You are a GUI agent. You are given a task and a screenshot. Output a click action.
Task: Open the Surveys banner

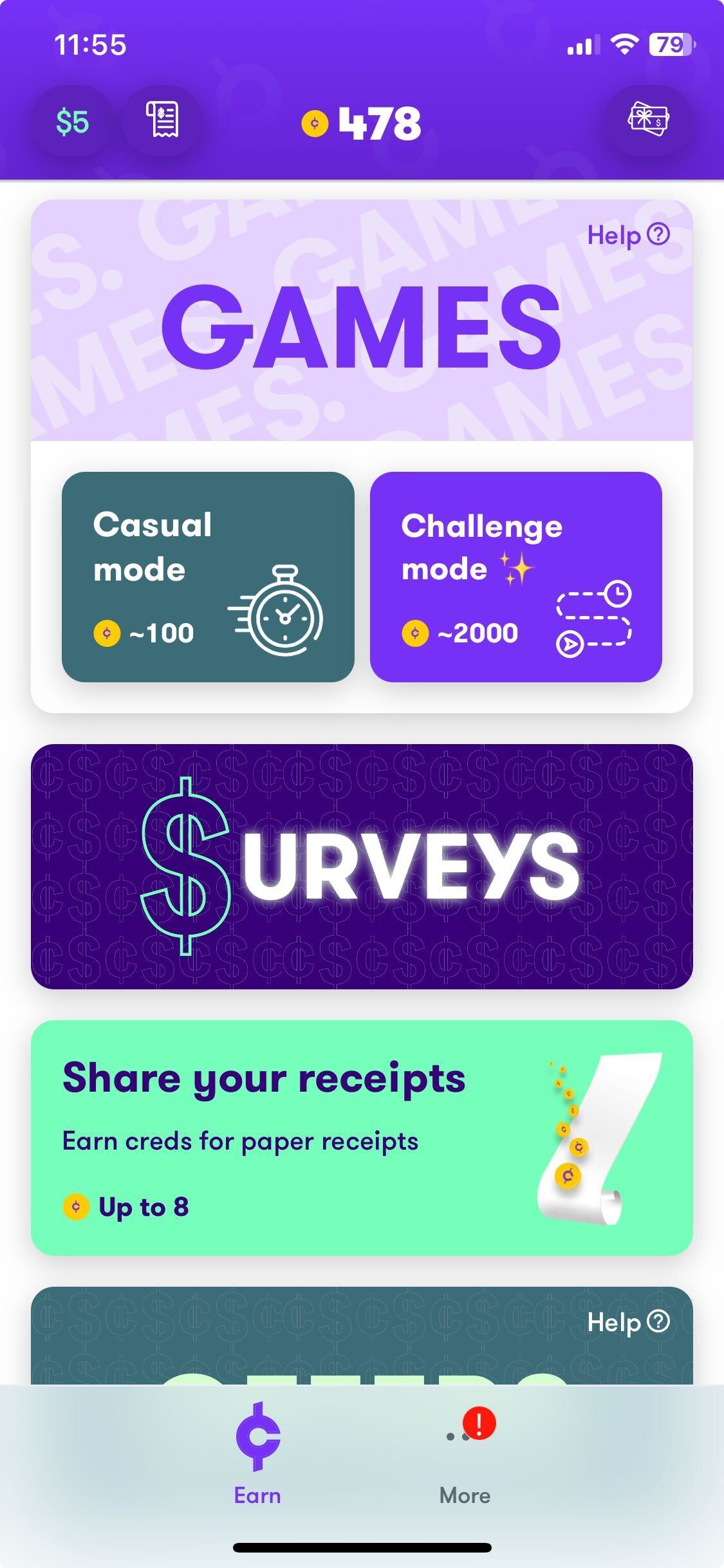pos(362,866)
